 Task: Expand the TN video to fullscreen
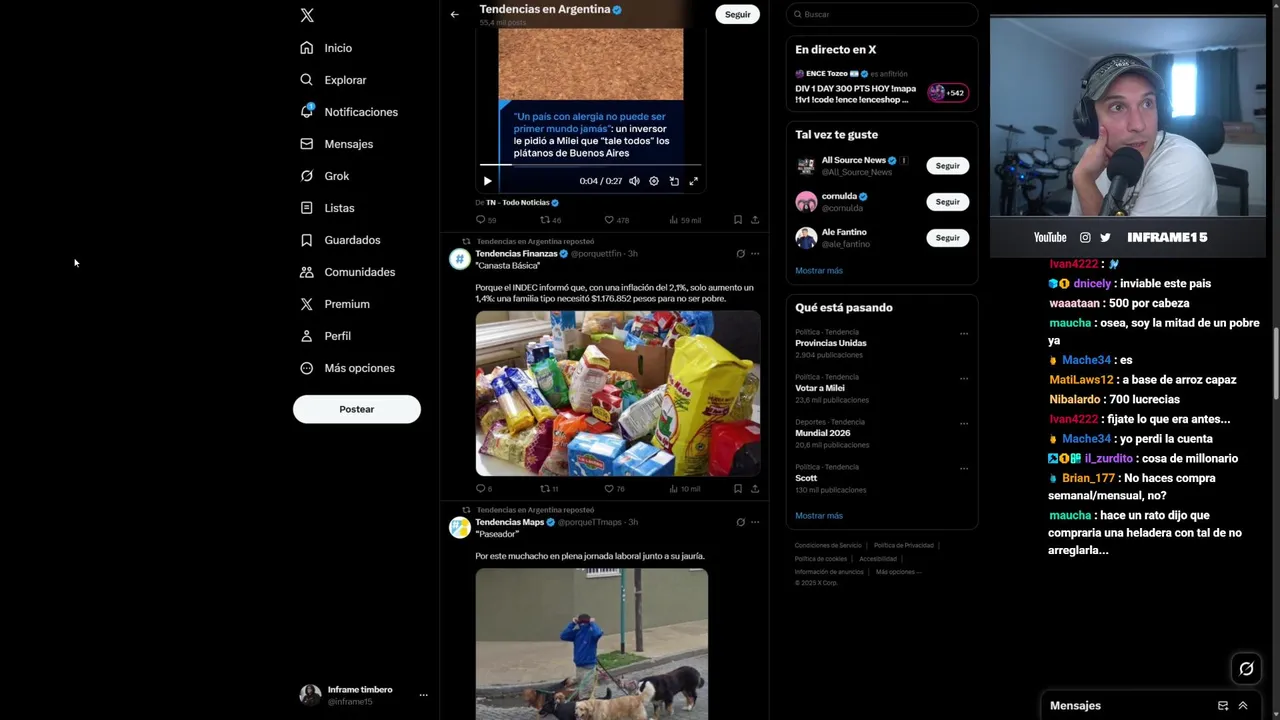pyautogui.click(x=693, y=181)
